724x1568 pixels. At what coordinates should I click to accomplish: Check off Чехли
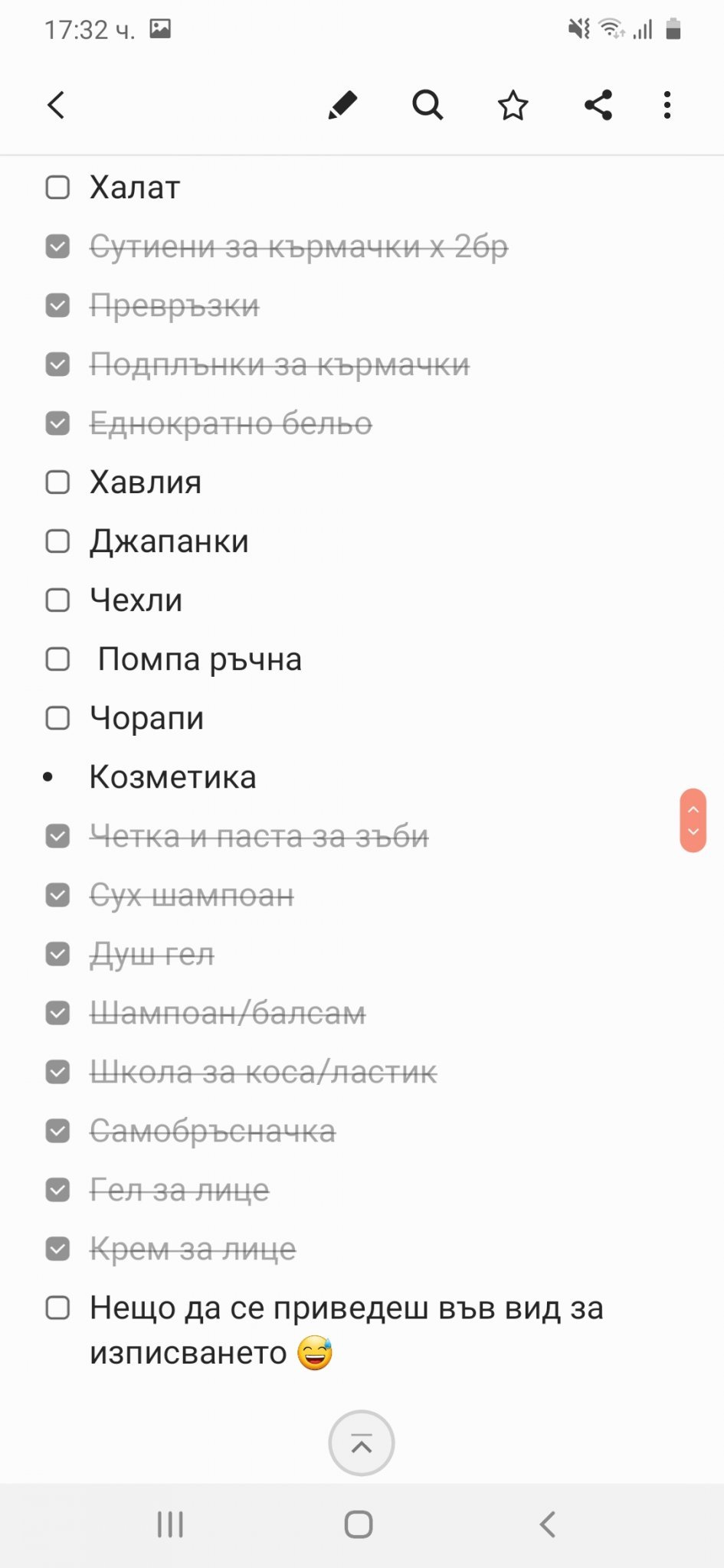click(x=57, y=600)
